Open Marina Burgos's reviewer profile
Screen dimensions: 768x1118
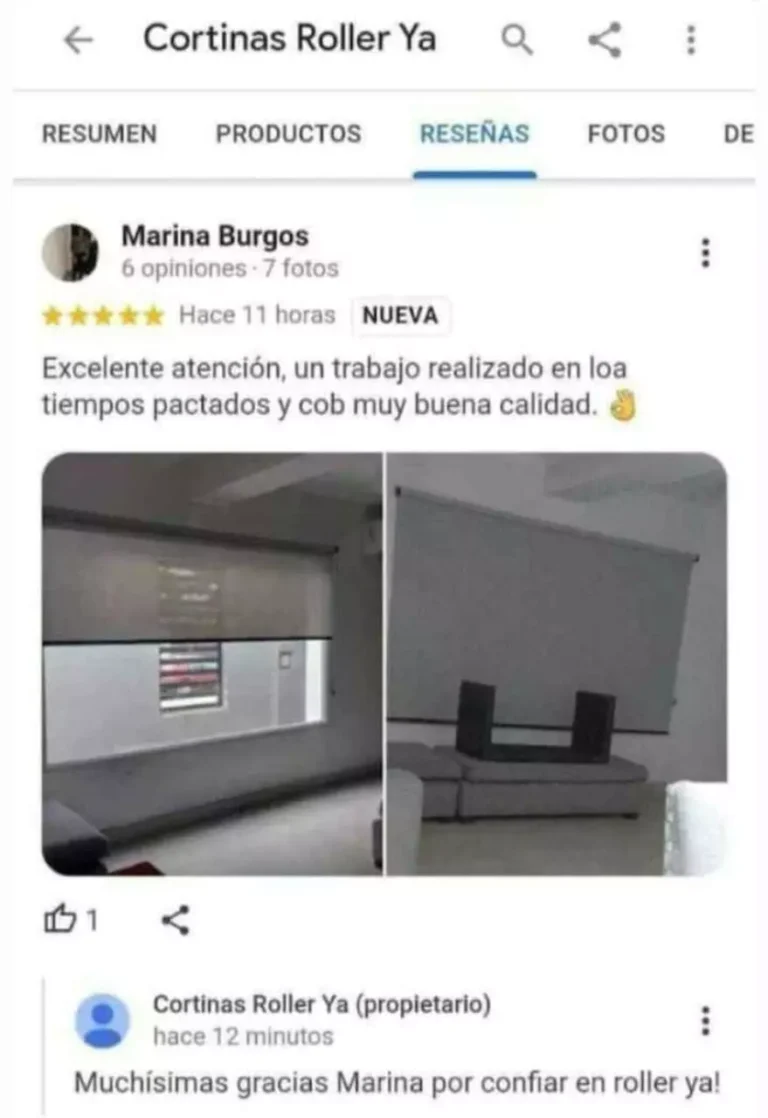click(214, 237)
